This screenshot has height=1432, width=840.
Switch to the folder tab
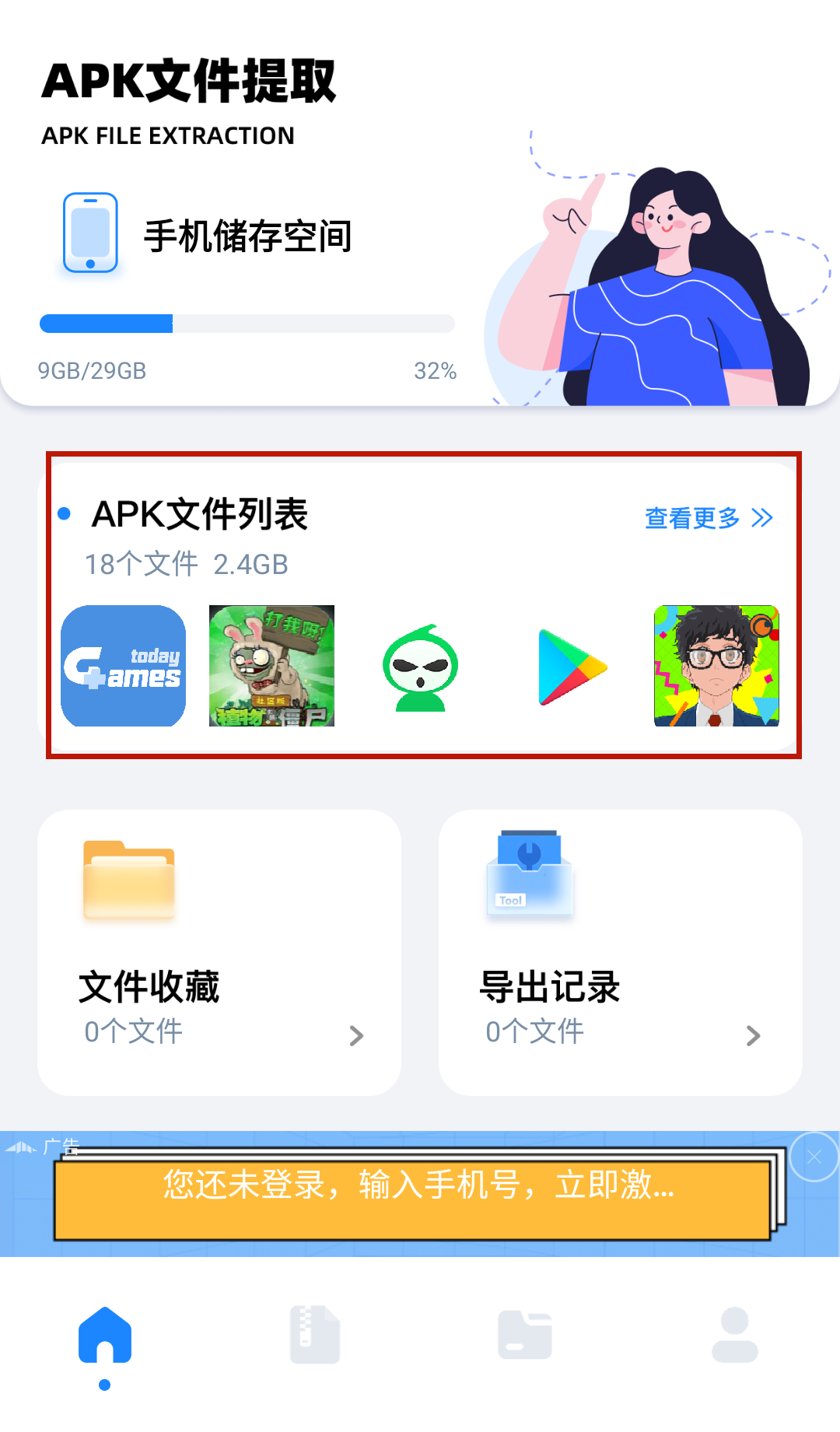(x=525, y=1336)
